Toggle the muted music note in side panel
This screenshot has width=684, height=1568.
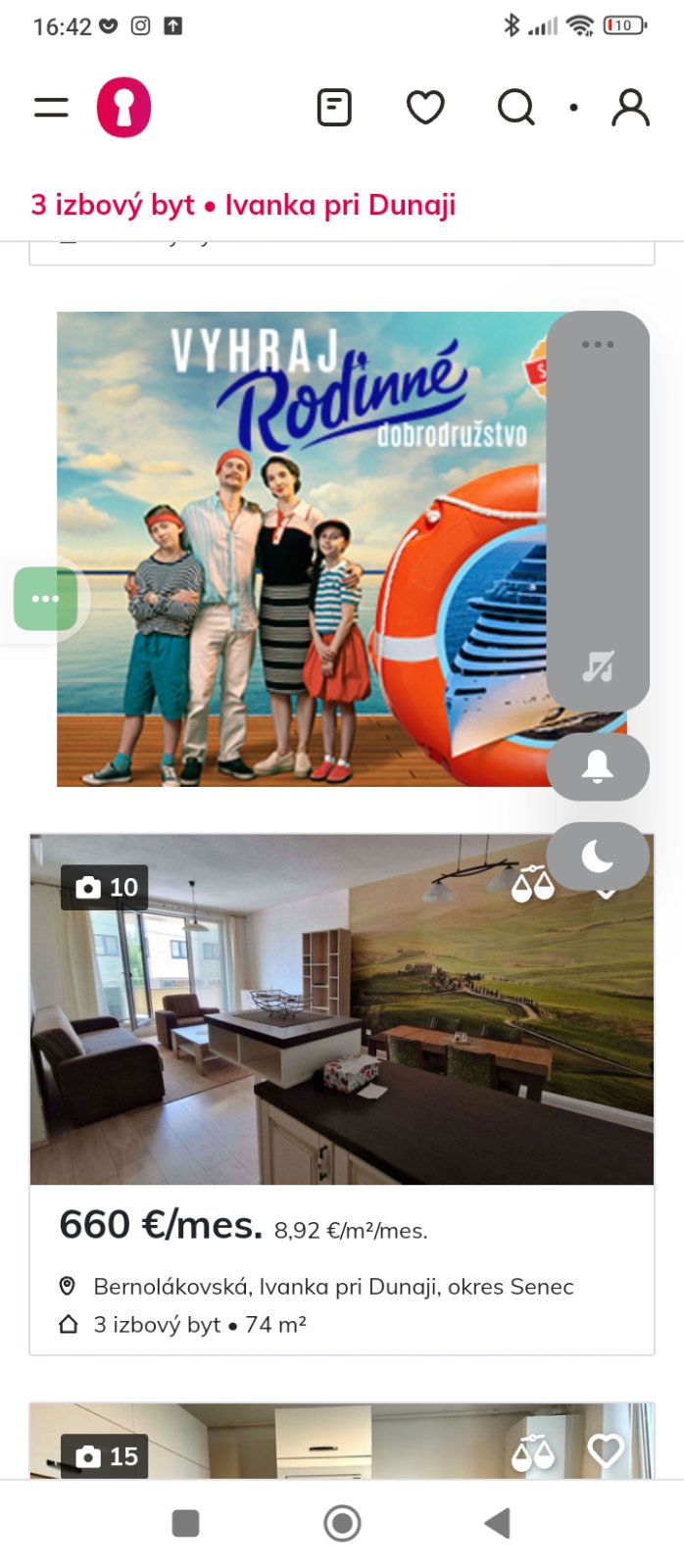[598, 666]
